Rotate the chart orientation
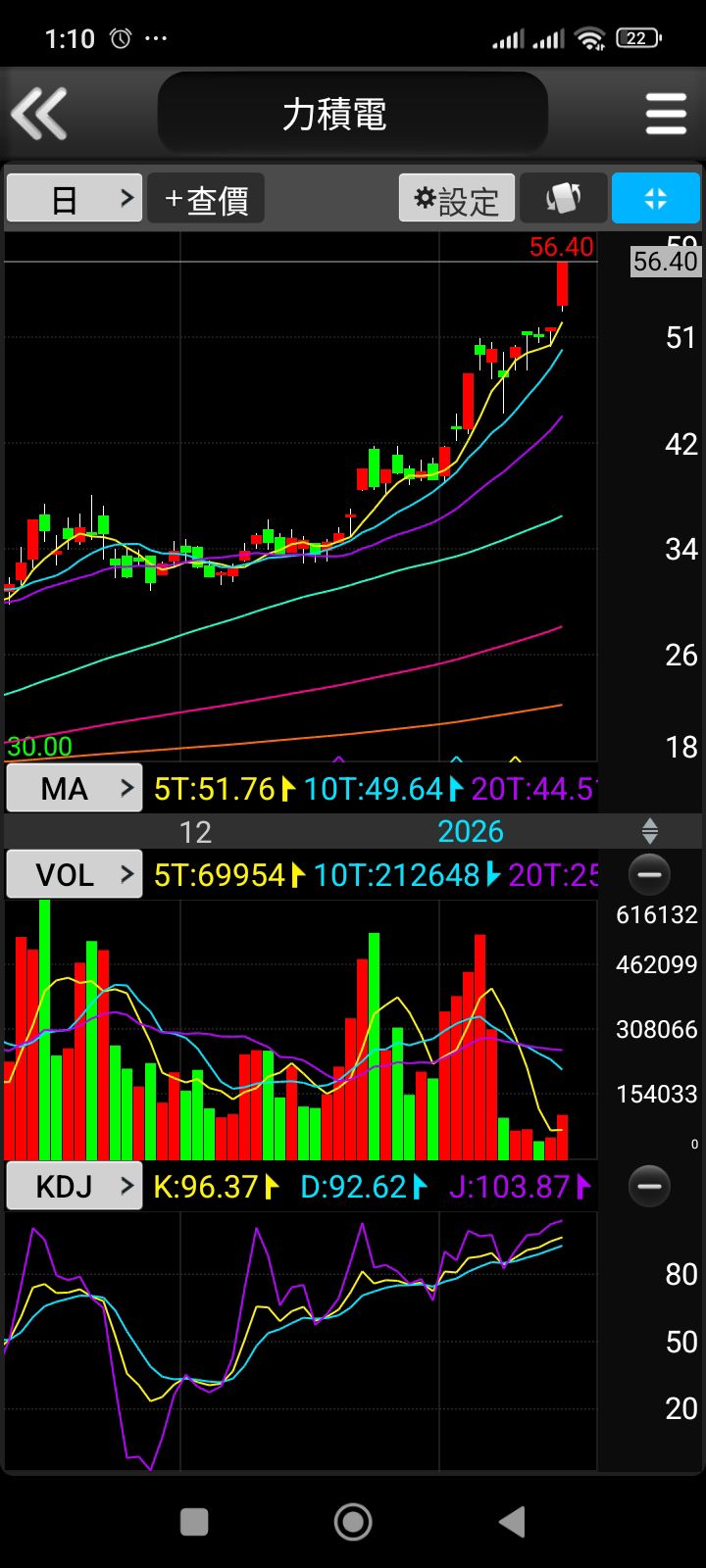 coord(563,199)
